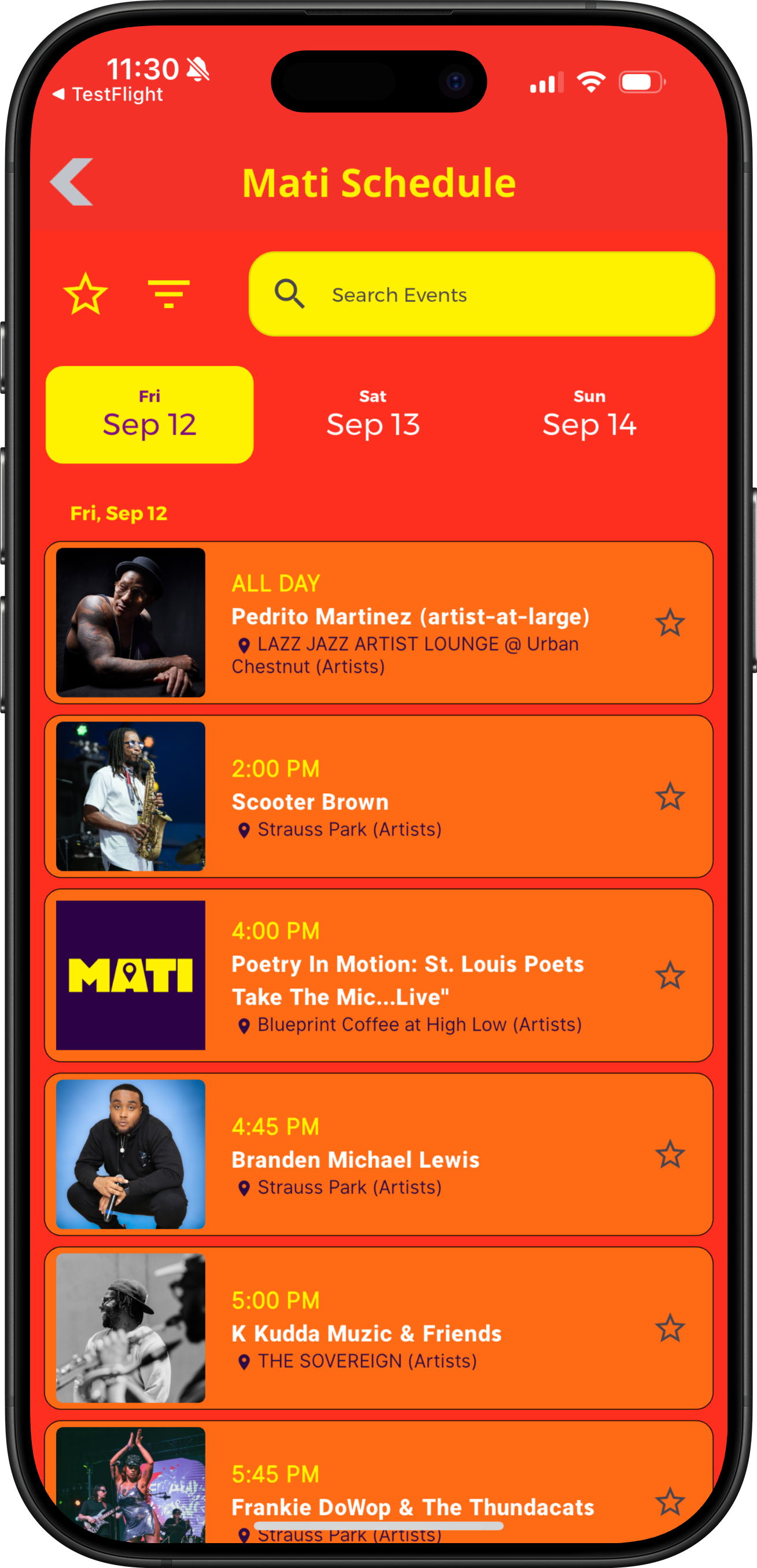Image resolution: width=757 pixels, height=1568 pixels.
Task: Go back using the left chevron
Action: [72, 182]
